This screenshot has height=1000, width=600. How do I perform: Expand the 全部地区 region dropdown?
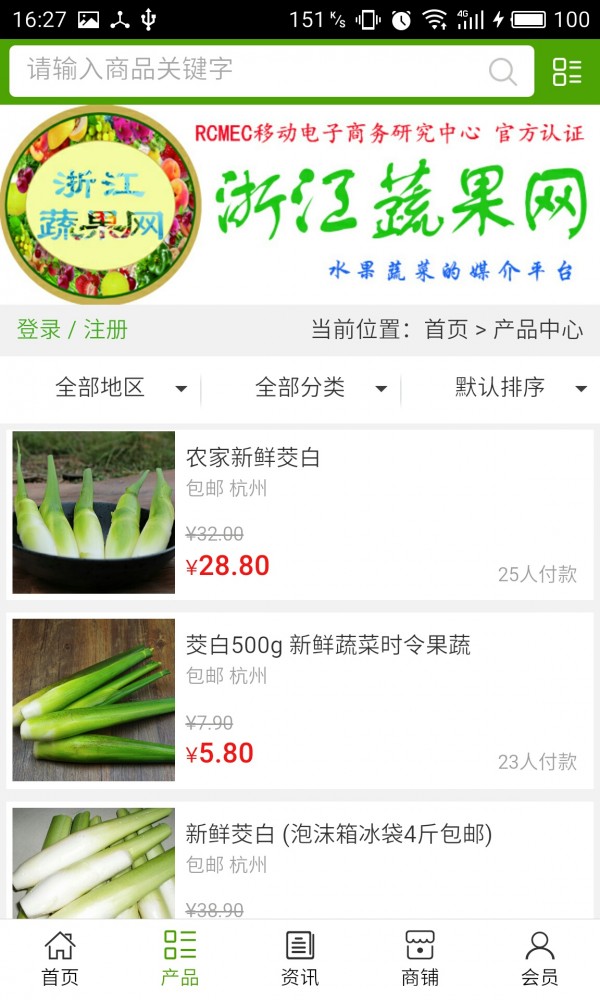pos(120,388)
